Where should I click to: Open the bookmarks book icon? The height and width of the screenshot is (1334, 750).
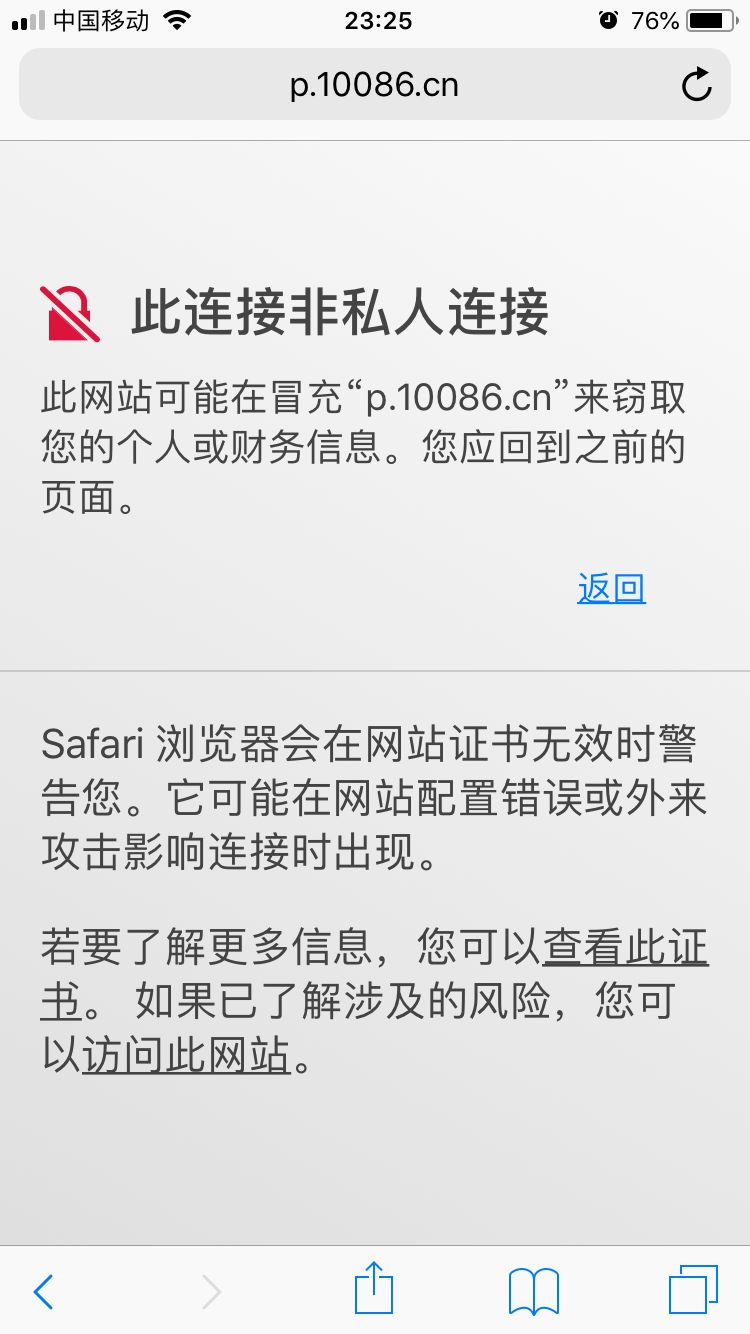tap(534, 1292)
